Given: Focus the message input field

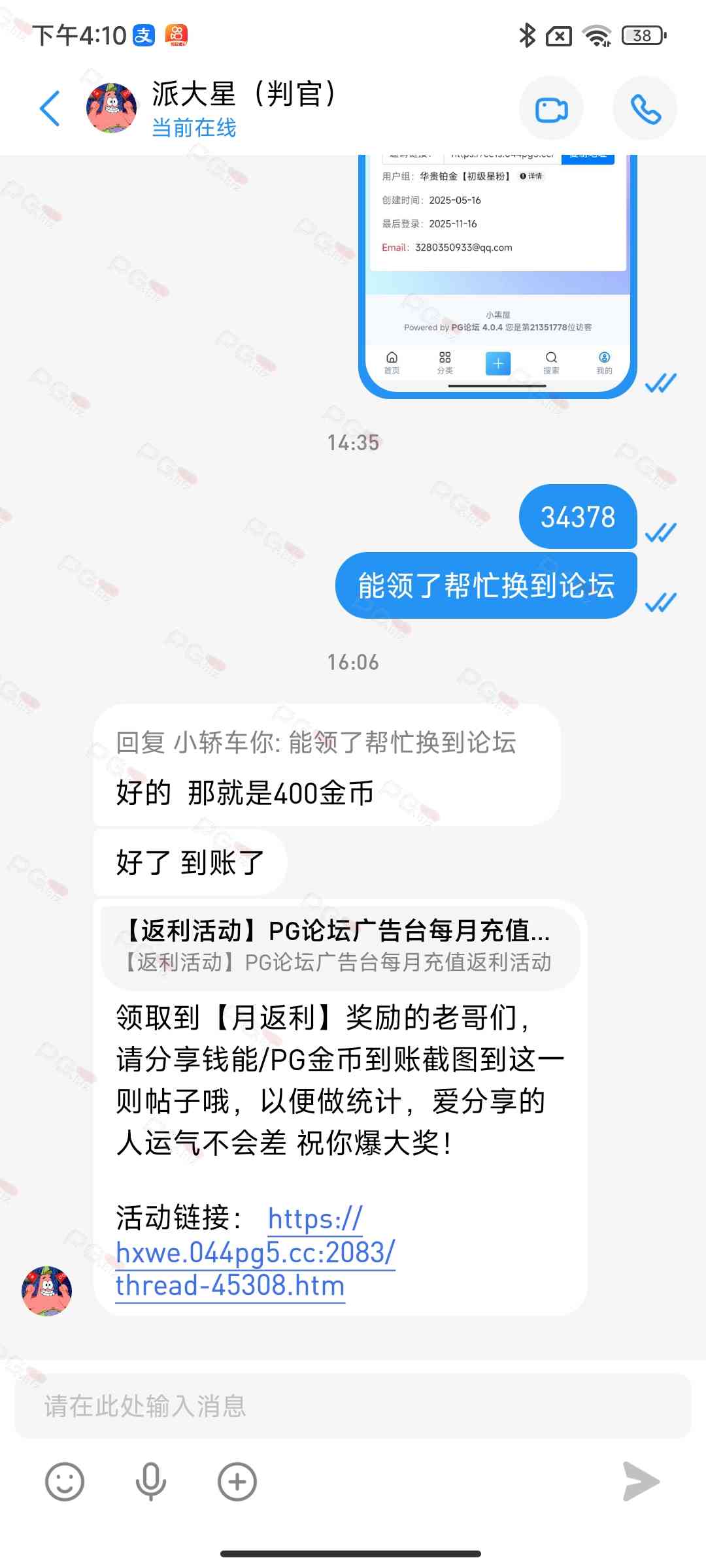Looking at the screenshot, I should coord(353,1406).
